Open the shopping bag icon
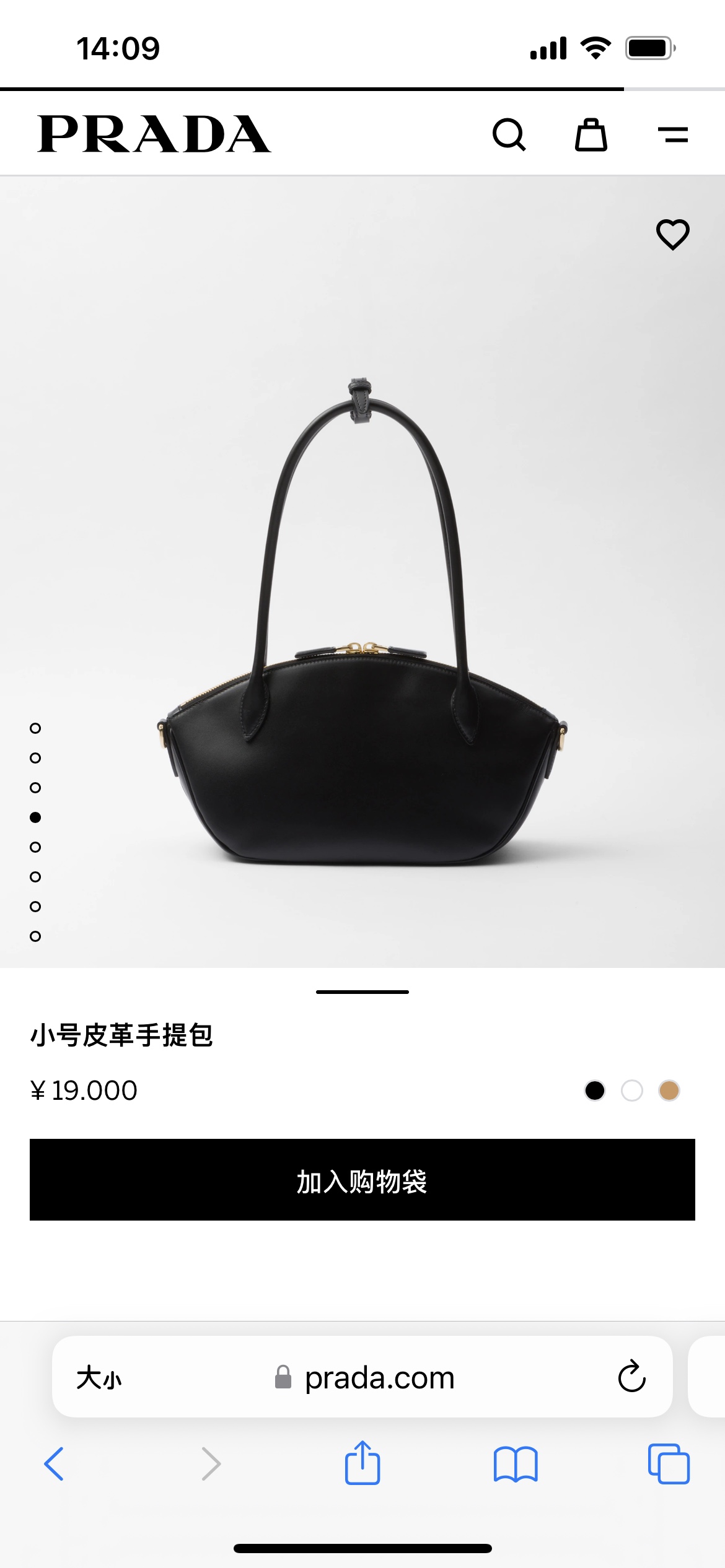Image resolution: width=725 pixels, height=1568 pixels. [591, 134]
